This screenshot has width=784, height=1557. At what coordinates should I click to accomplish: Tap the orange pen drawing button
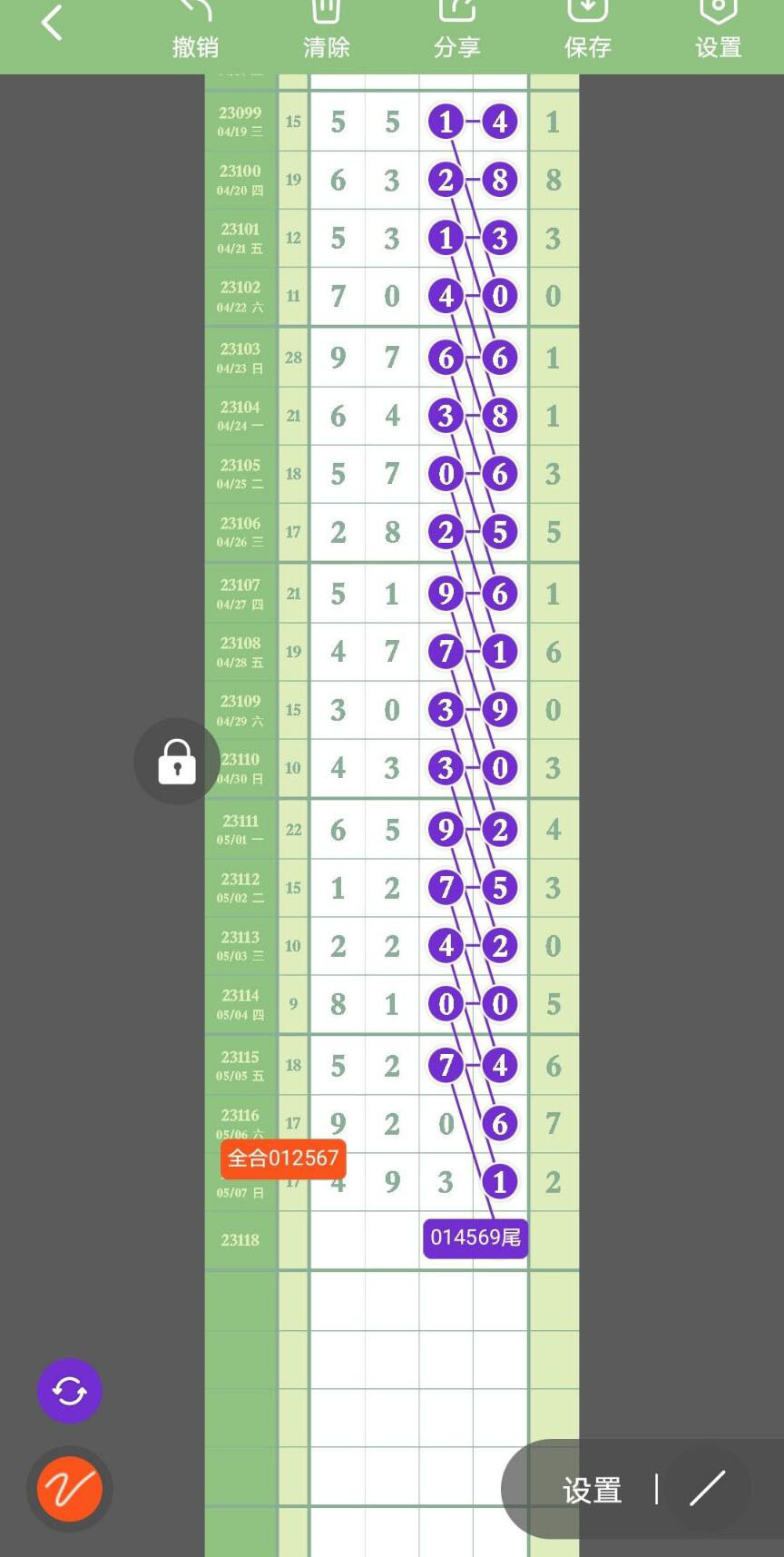70,1489
